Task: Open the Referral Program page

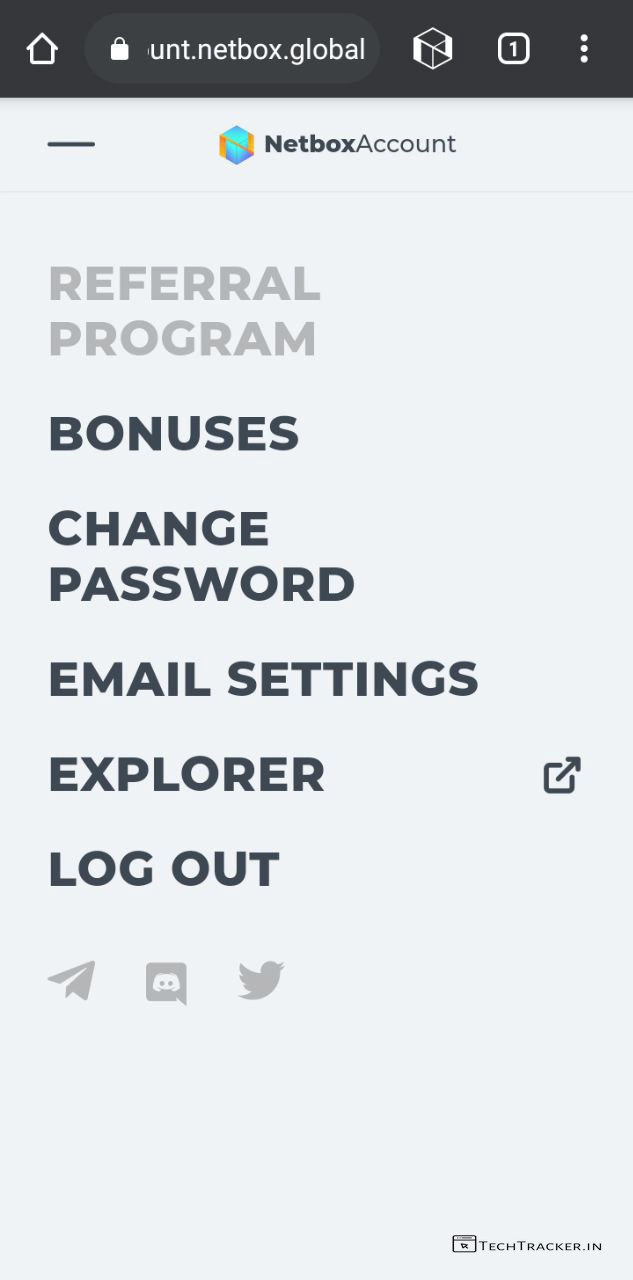Action: point(184,311)
